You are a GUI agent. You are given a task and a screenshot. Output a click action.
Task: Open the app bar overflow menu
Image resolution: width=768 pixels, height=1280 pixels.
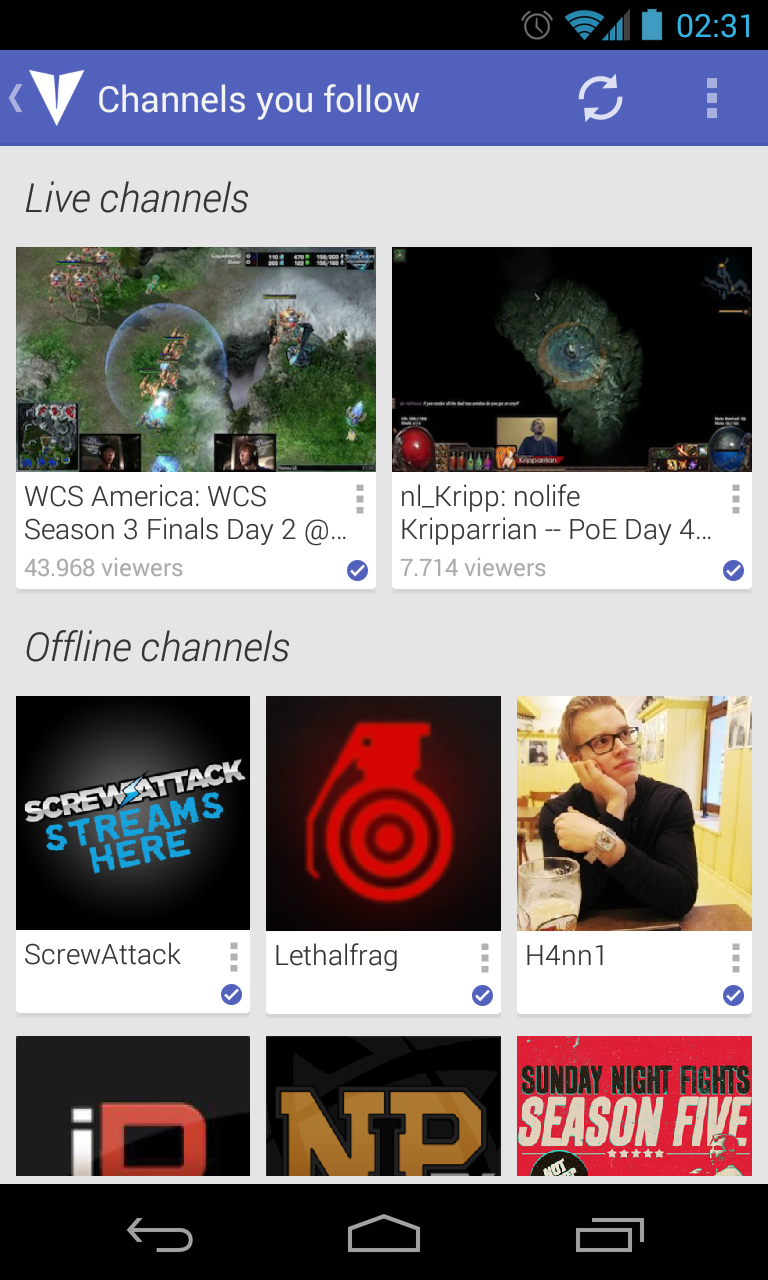712,99
